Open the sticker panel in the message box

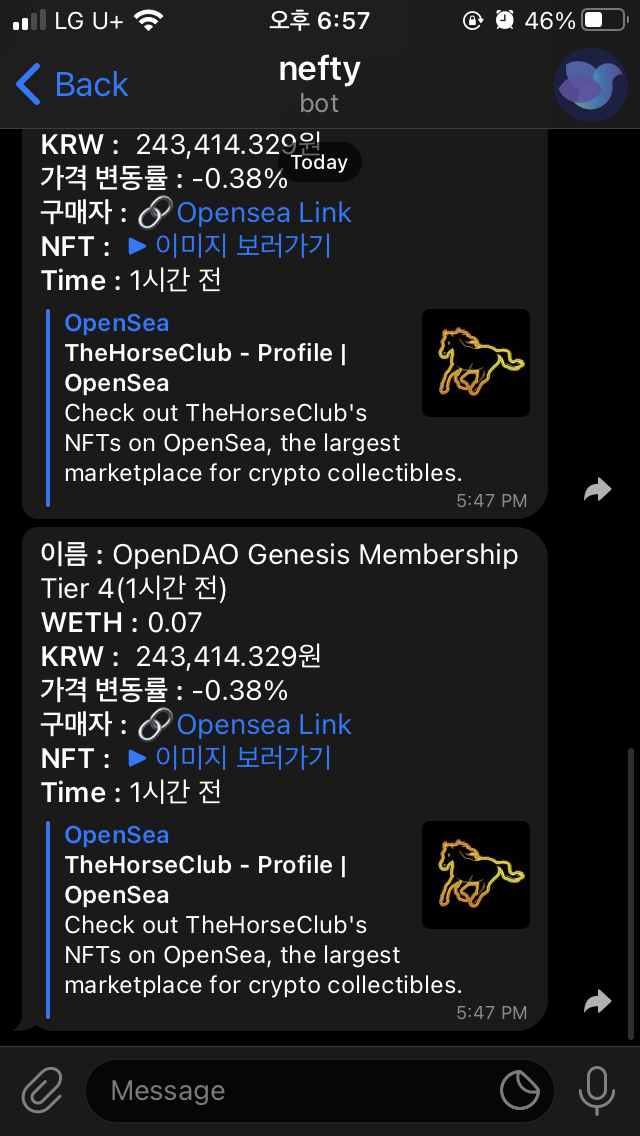point(520,1090)
